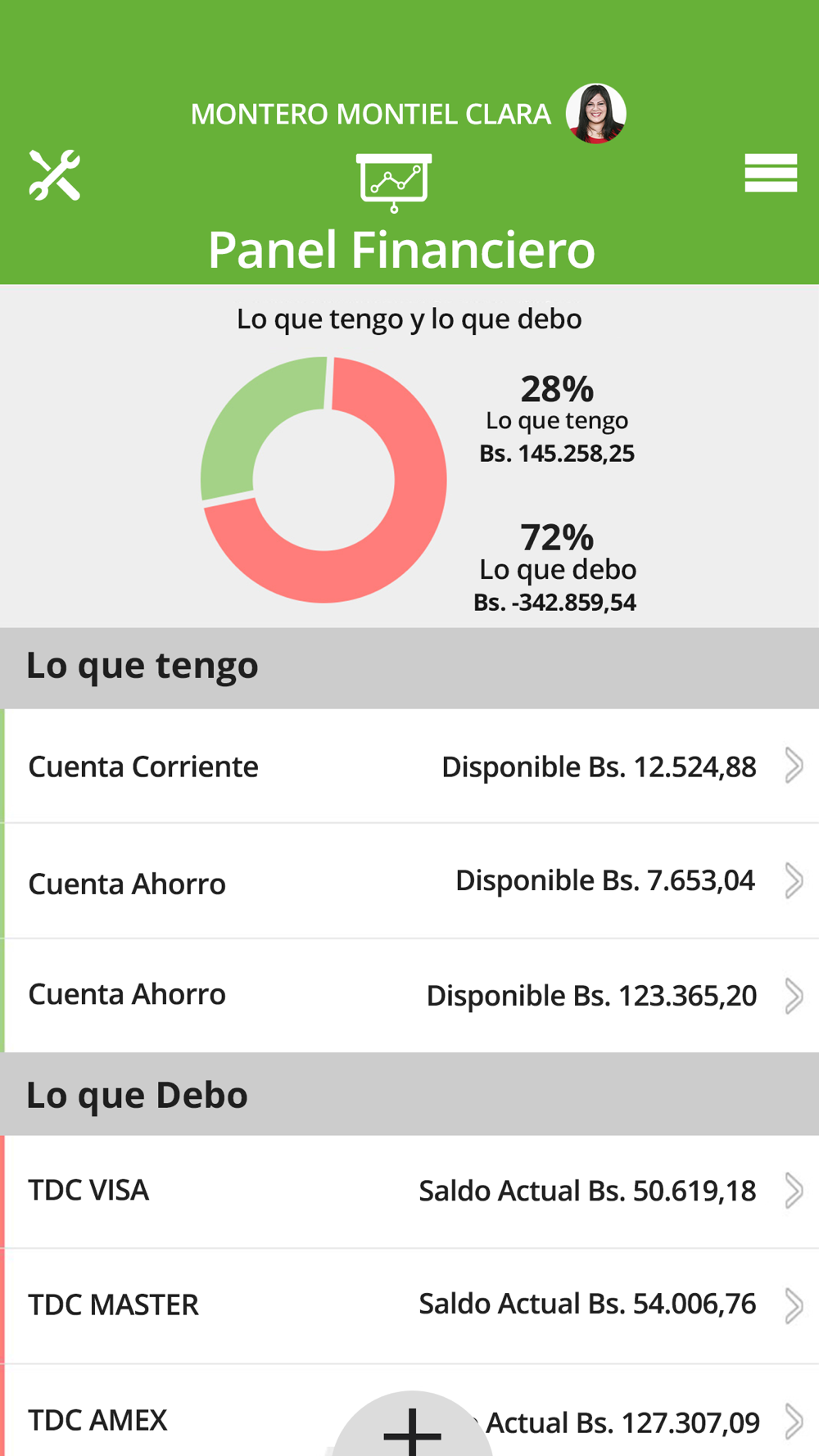Screen dimensions: 819x1456
Task: Open Cuenta Ahorro with Bs. 123.365,20
Action: point(409,996)
